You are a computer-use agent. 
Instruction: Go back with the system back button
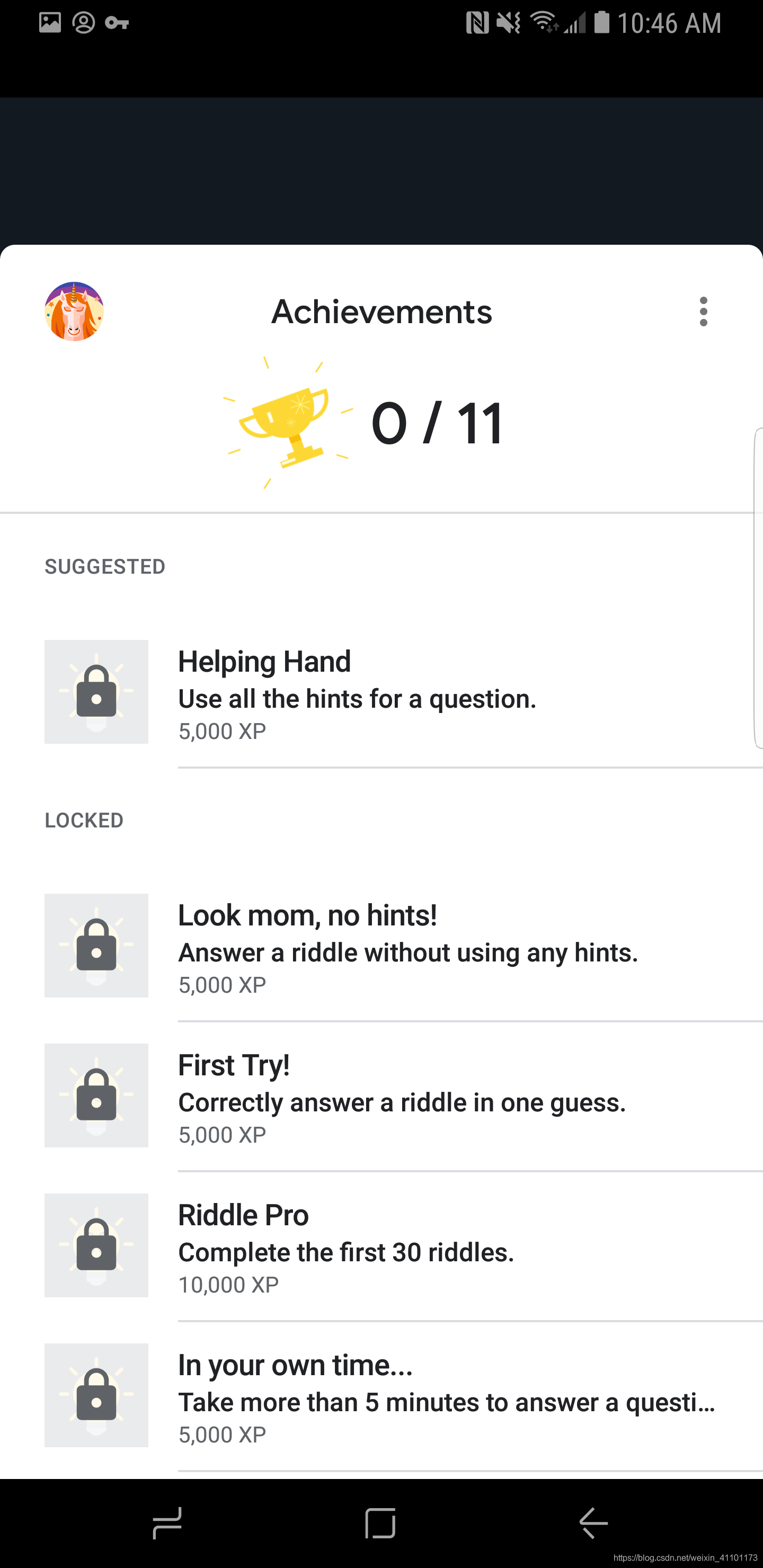[x=594, y=1524]
